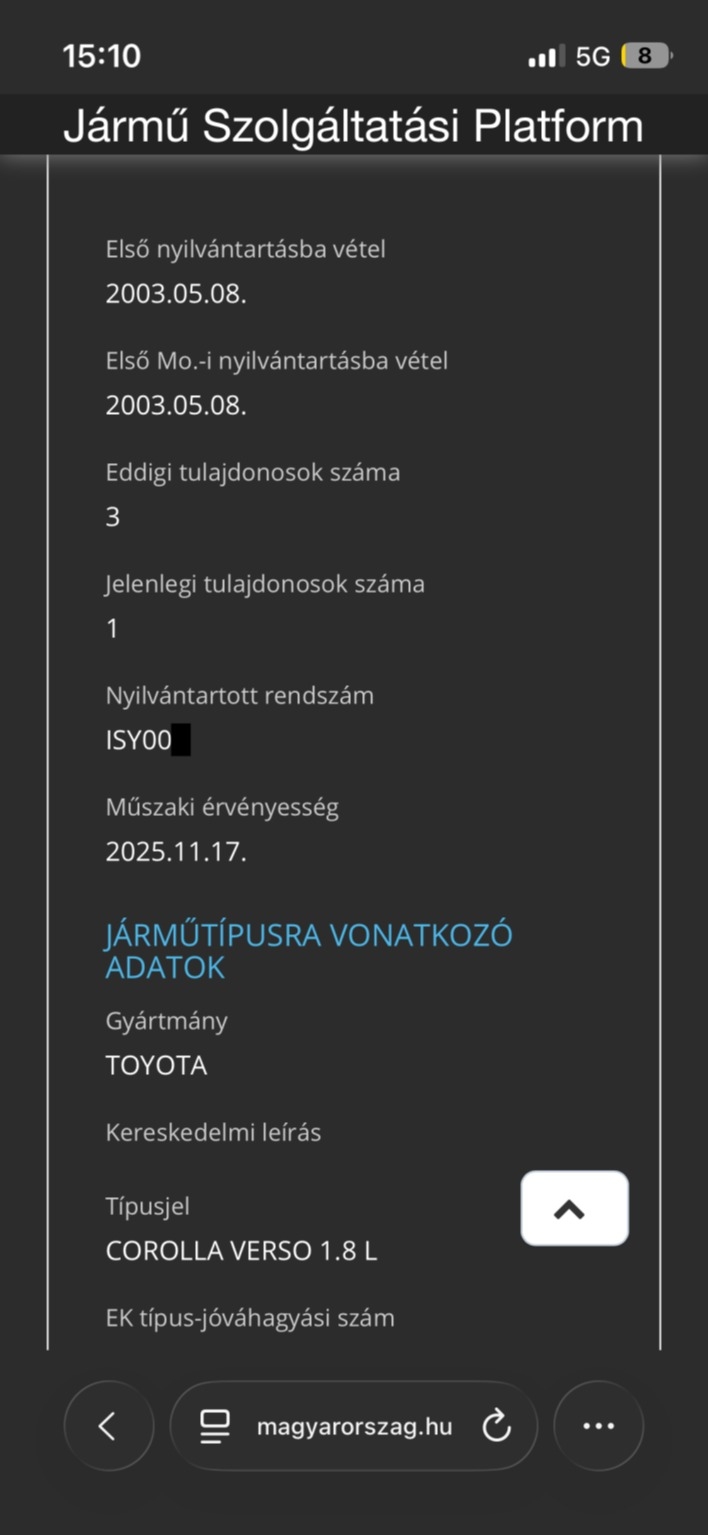
Task: Open the page settings icon in address bar
Action: click(x=215, y=1427)
